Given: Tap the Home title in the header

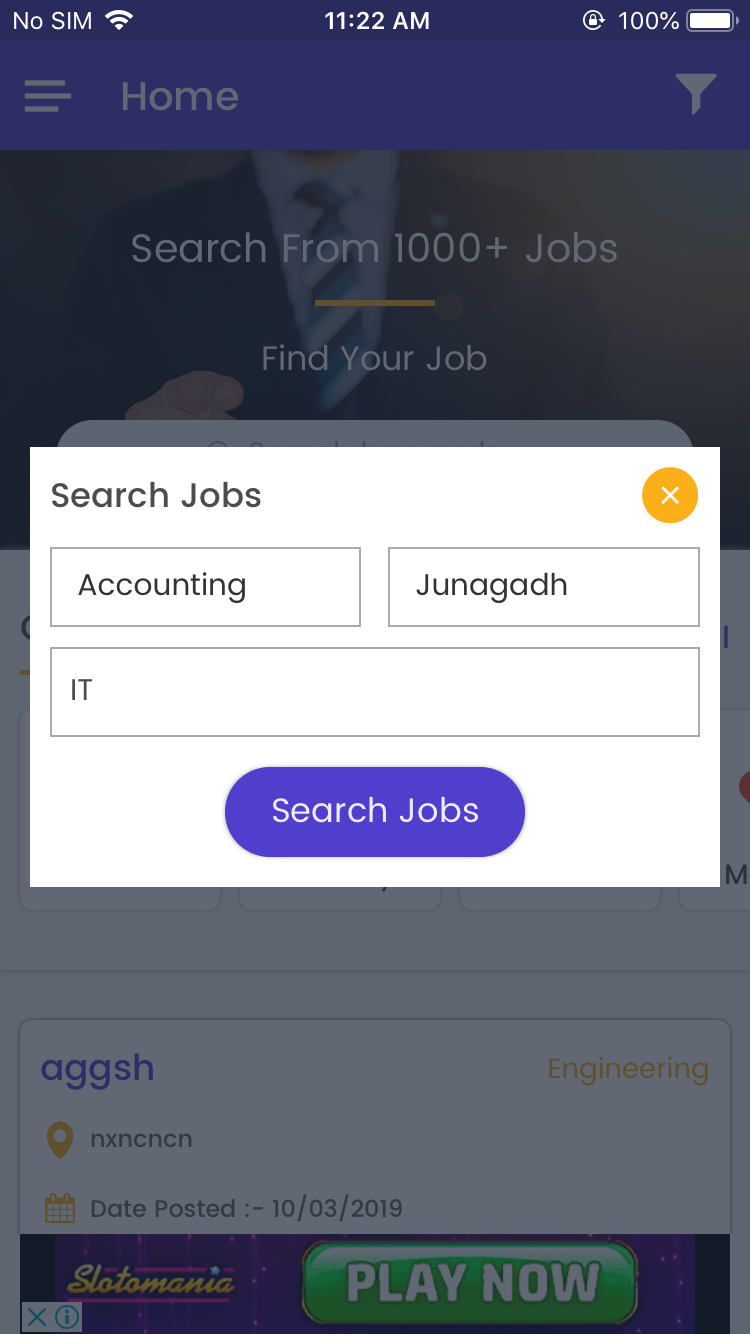Looking at the screenshot, I should coord(179,96).
